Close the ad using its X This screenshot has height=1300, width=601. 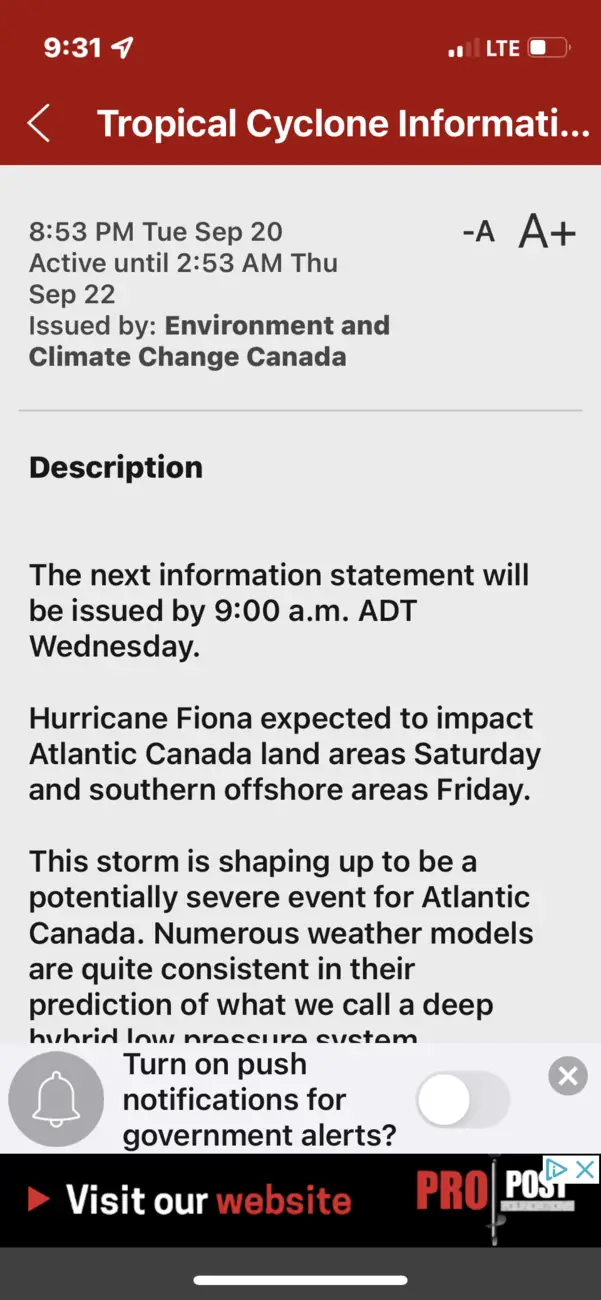(587, 1169)
